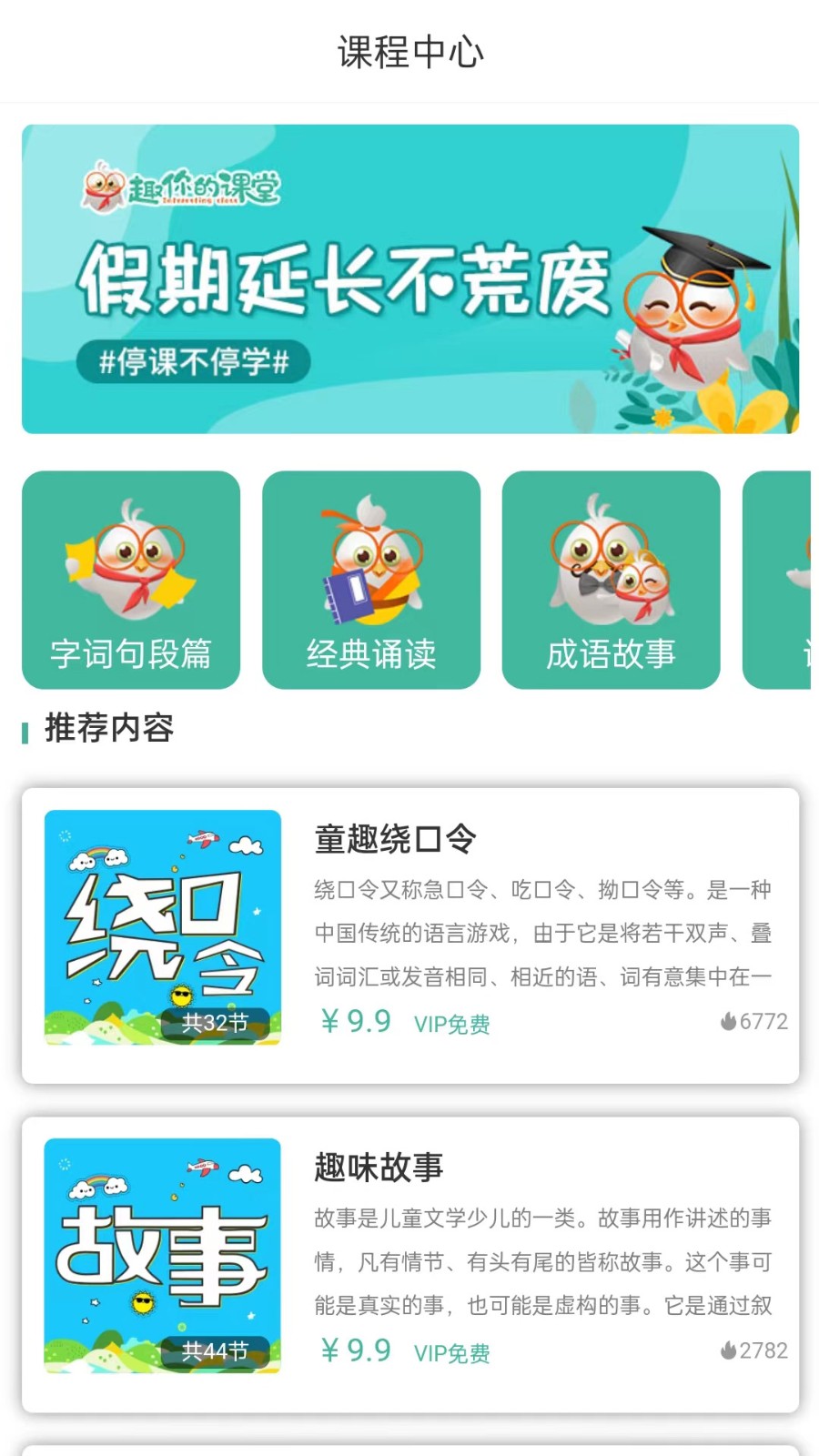Tap the 推荐内容 section header
Screen dimensions: 819x1456
point(109,729)
